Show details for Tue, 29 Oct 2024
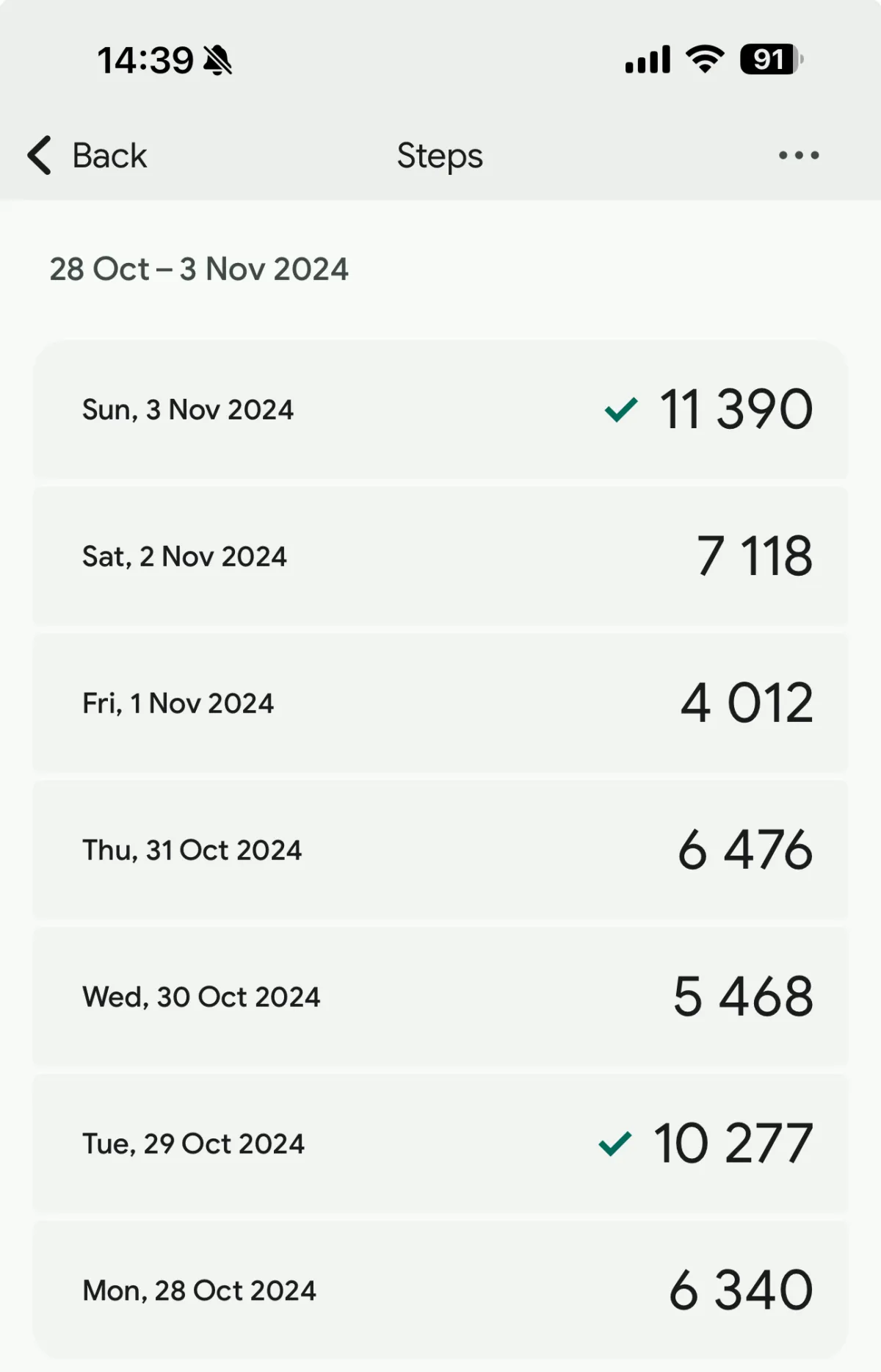Screen dimensions: 881x1372 tap(440, 1144)
